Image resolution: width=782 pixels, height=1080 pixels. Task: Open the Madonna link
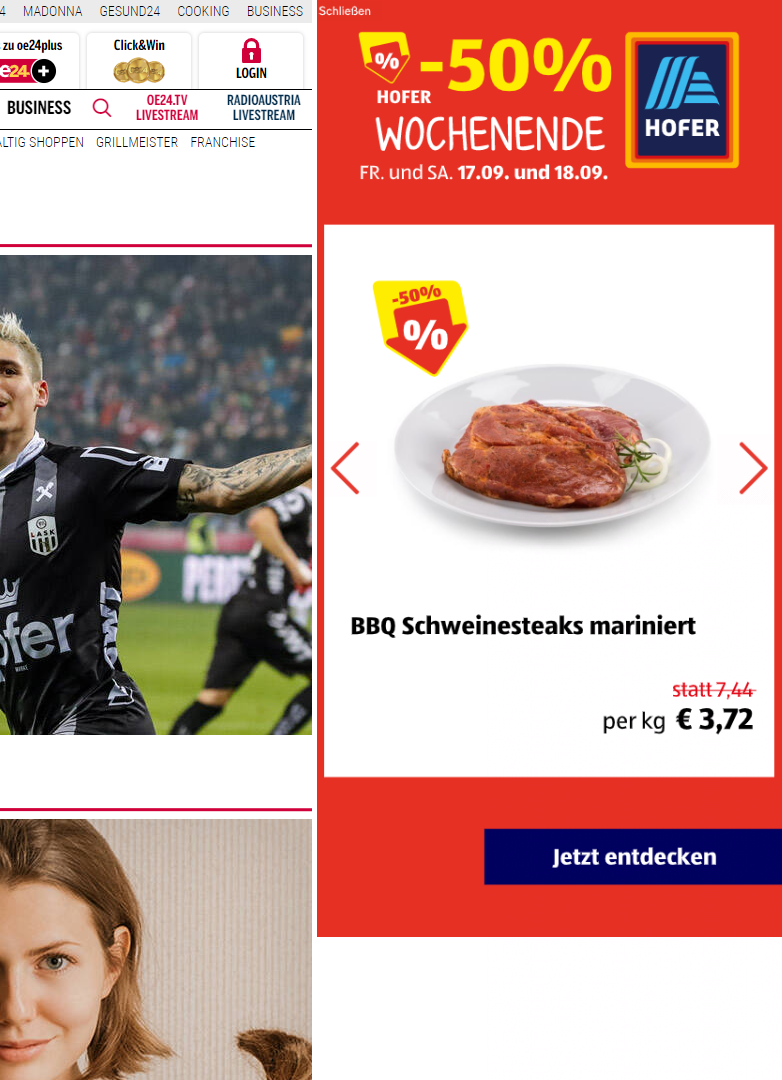(x=52, y=11)
